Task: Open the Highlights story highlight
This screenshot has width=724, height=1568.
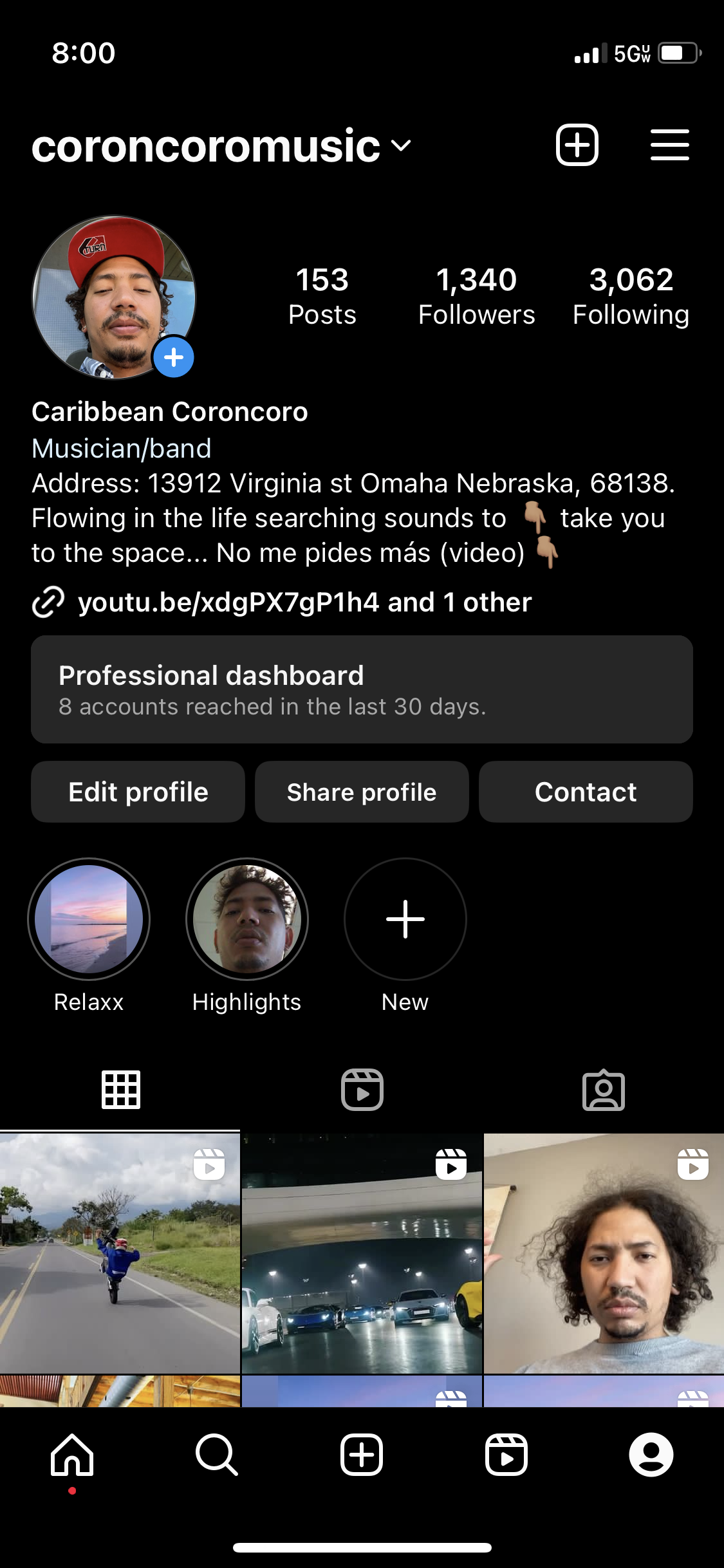Action: tap(247, 919)
